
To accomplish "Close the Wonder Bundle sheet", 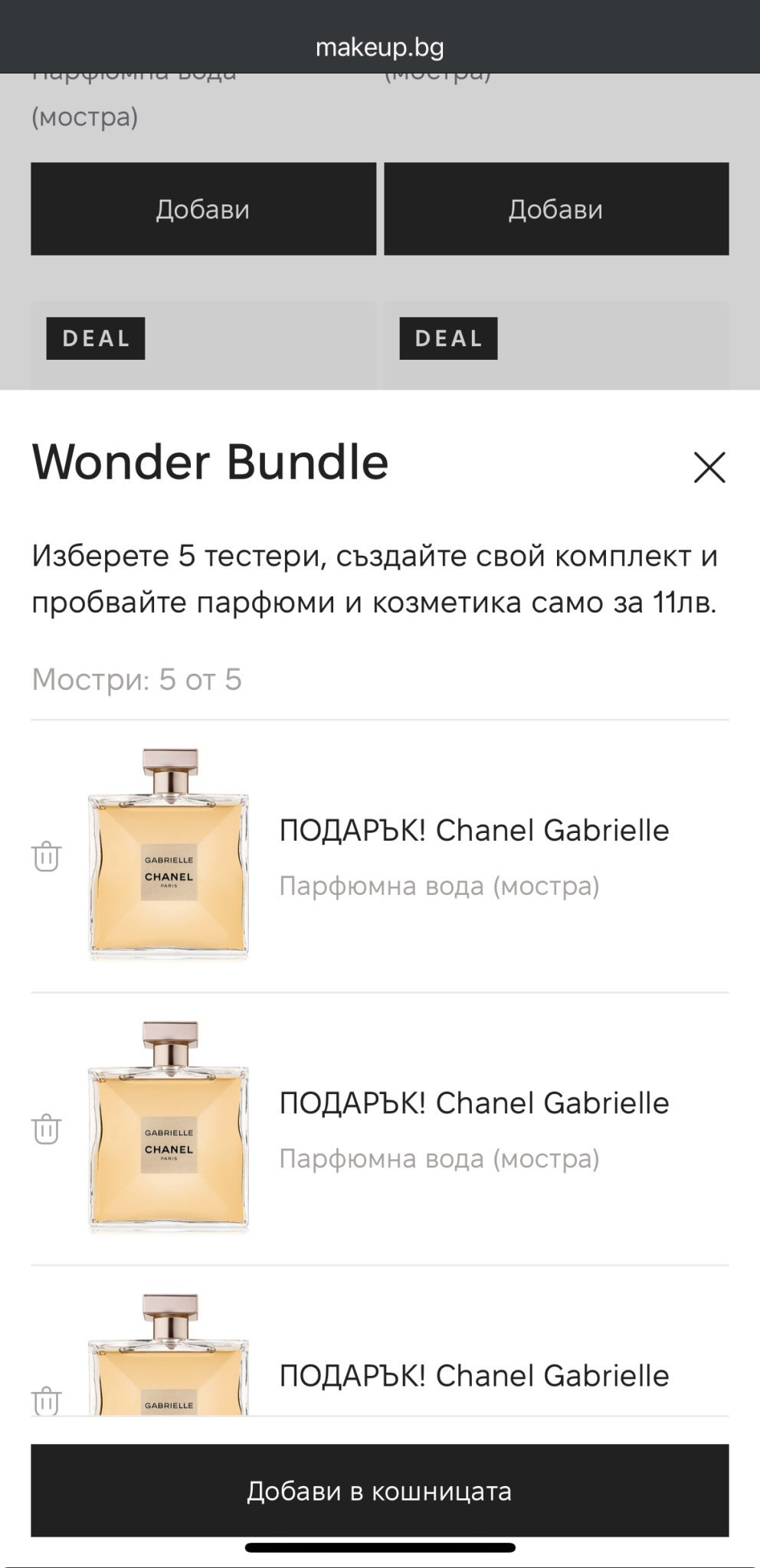I will tap(709, 467).
